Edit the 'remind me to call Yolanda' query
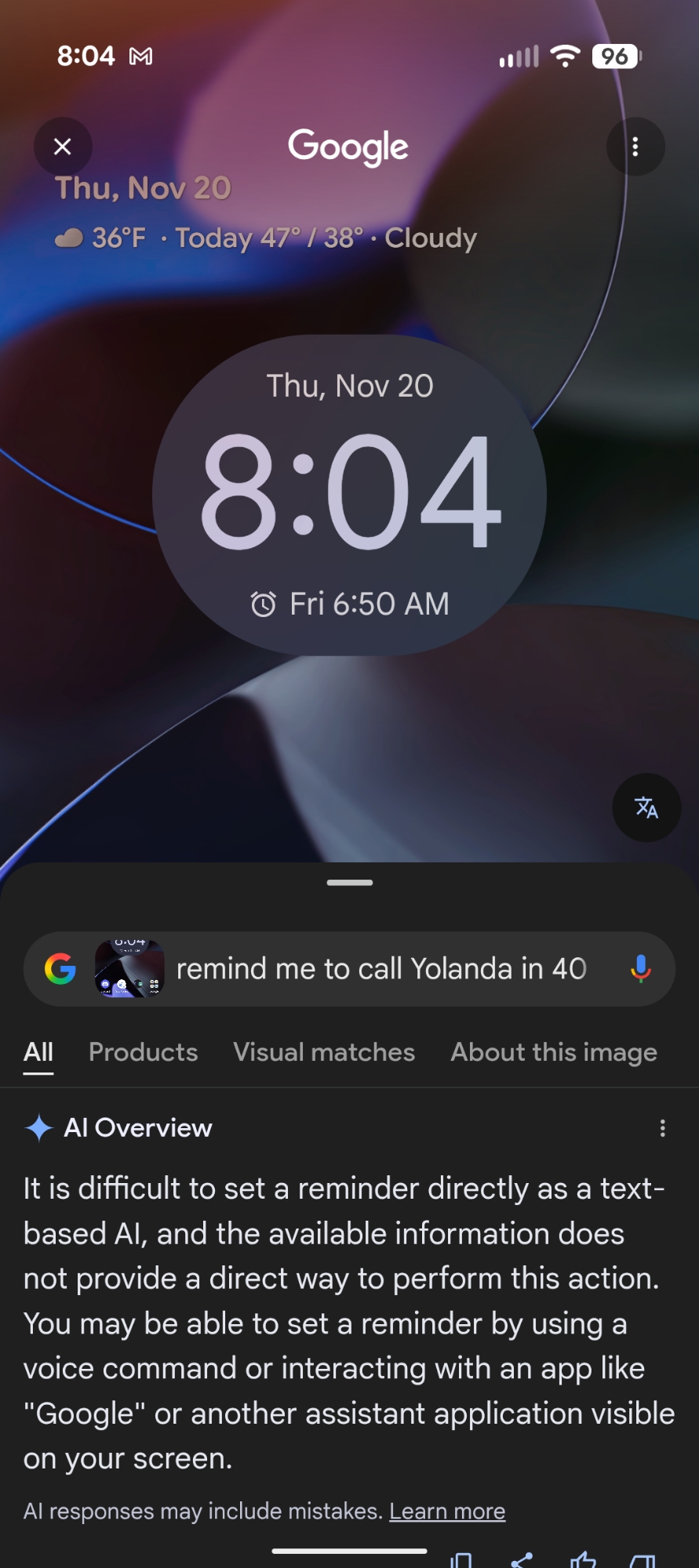The width and height of the screenshot is (699, 1568). (381, 969)
